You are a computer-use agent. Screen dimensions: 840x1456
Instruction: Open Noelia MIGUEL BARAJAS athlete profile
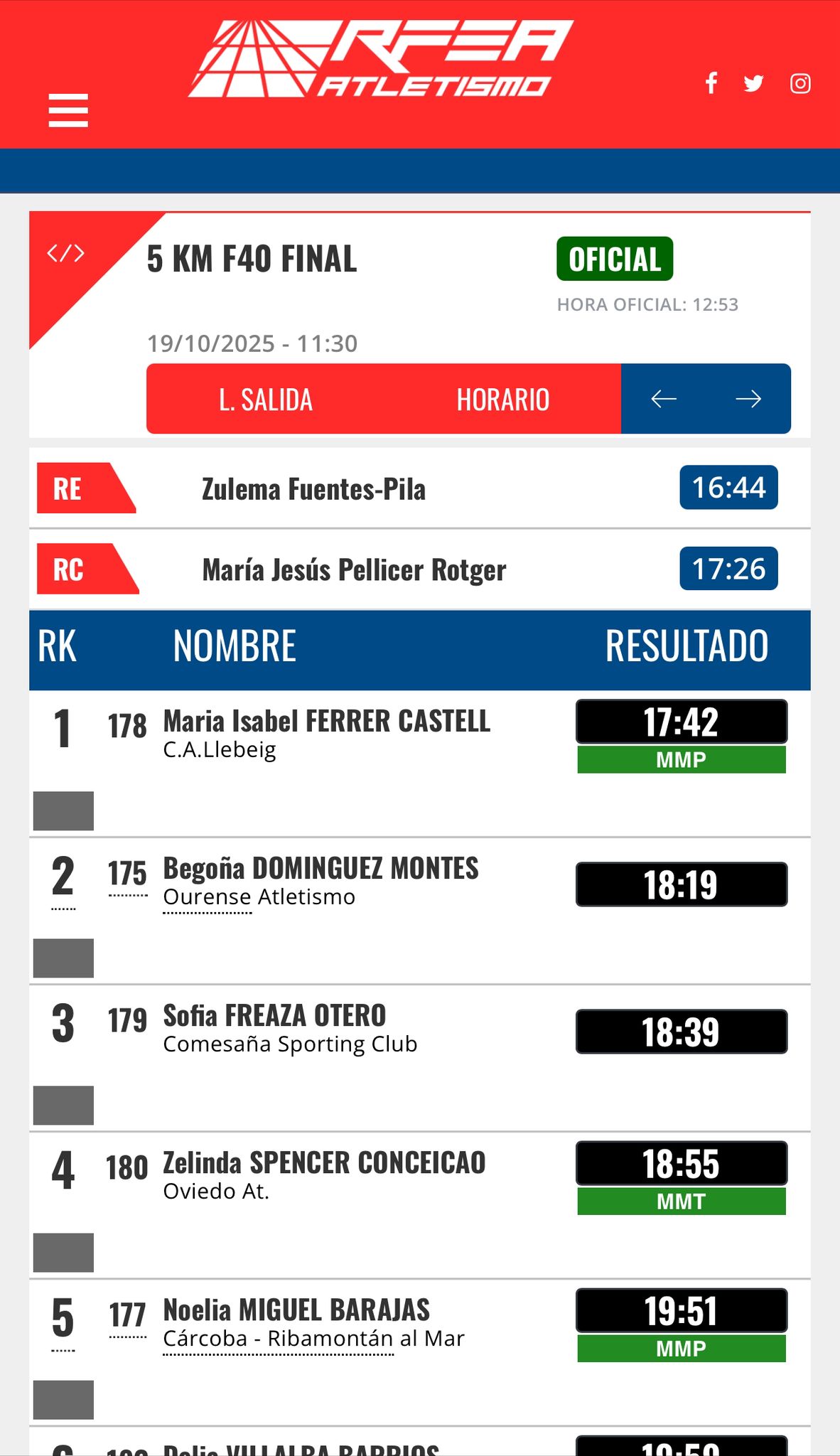(x=296, y=1310)
